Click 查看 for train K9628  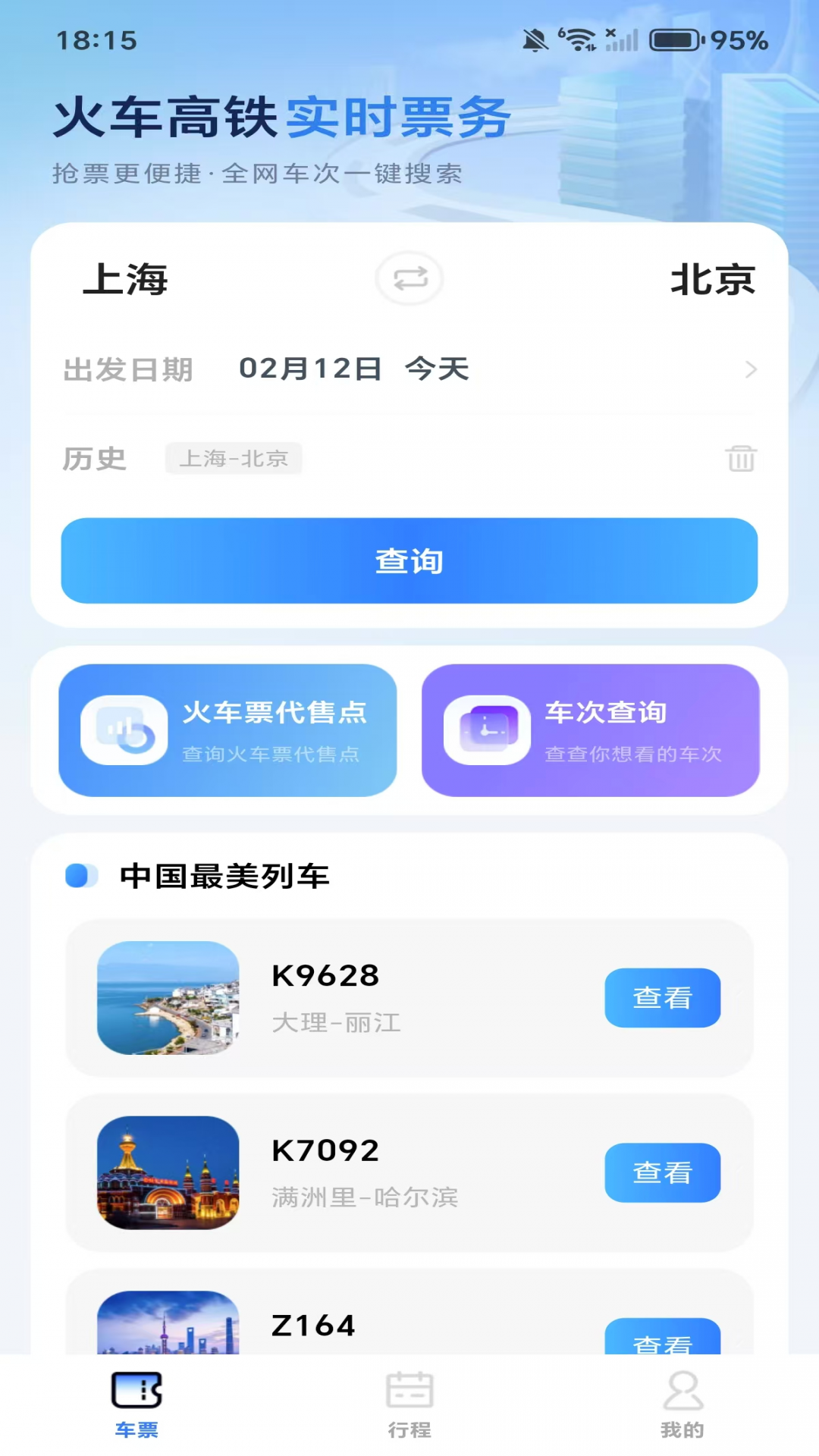point(662,999)
